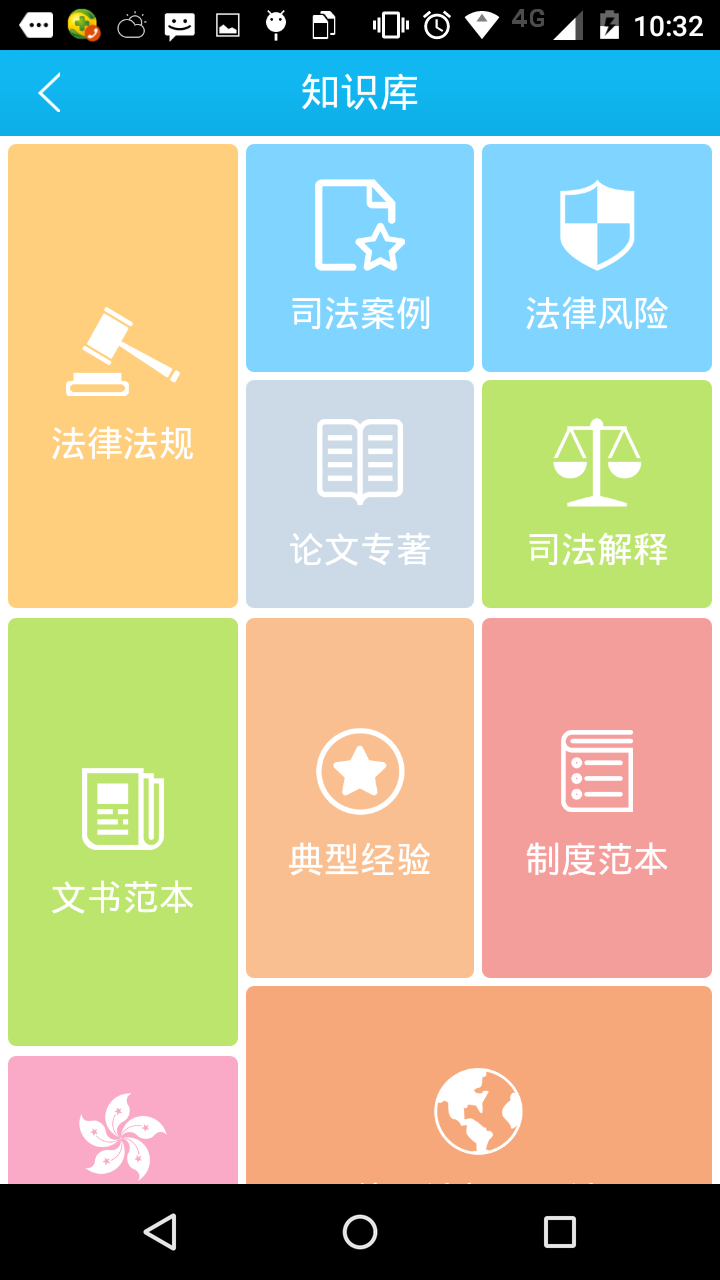Select the 典型经验 tile
720x1280 pixels.
(360, 798)
